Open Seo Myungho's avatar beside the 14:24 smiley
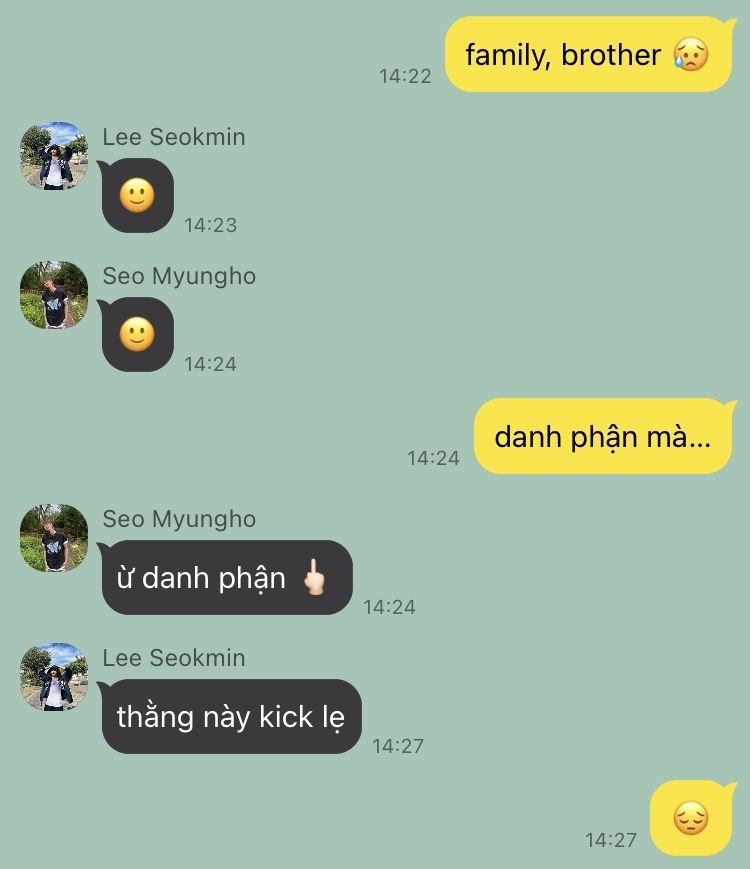The height and width of the screenshot is (869, 750). 54,295
